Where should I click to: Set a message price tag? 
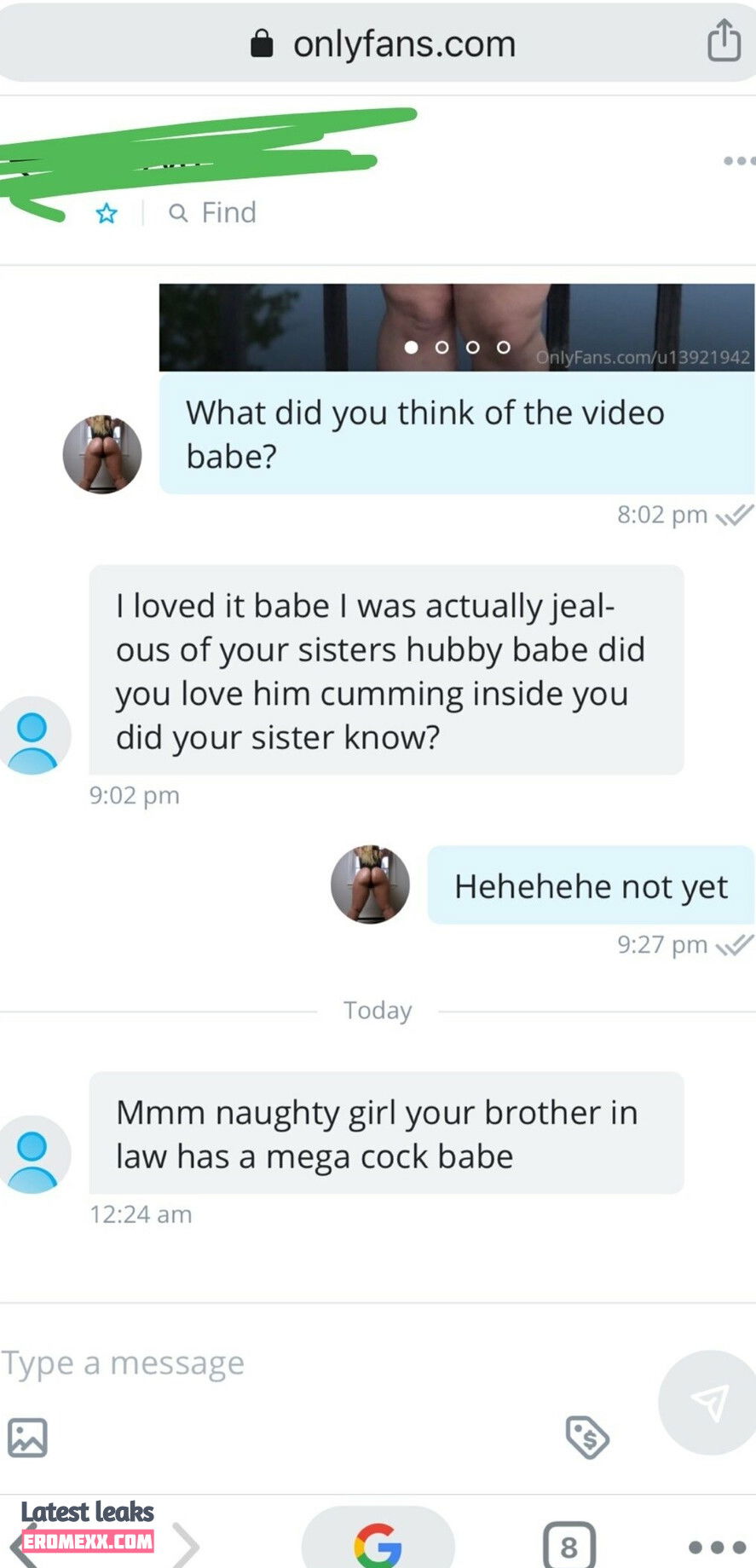pyautogui.click(x=587, y=1438)
